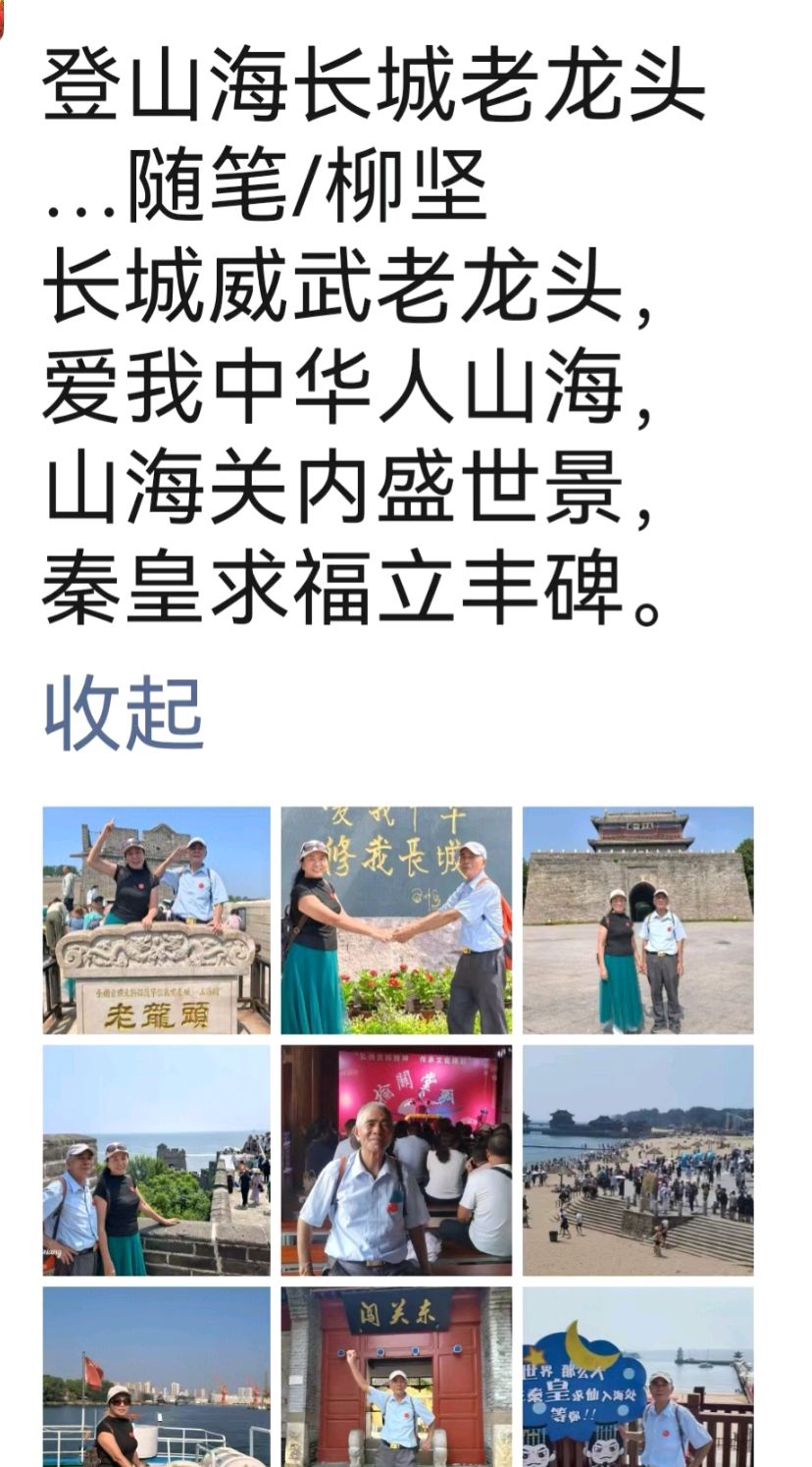View the photo in front of the fortress gate tower
The width and height of the screenshot is (812, 1467).
(x=637, y=919)
